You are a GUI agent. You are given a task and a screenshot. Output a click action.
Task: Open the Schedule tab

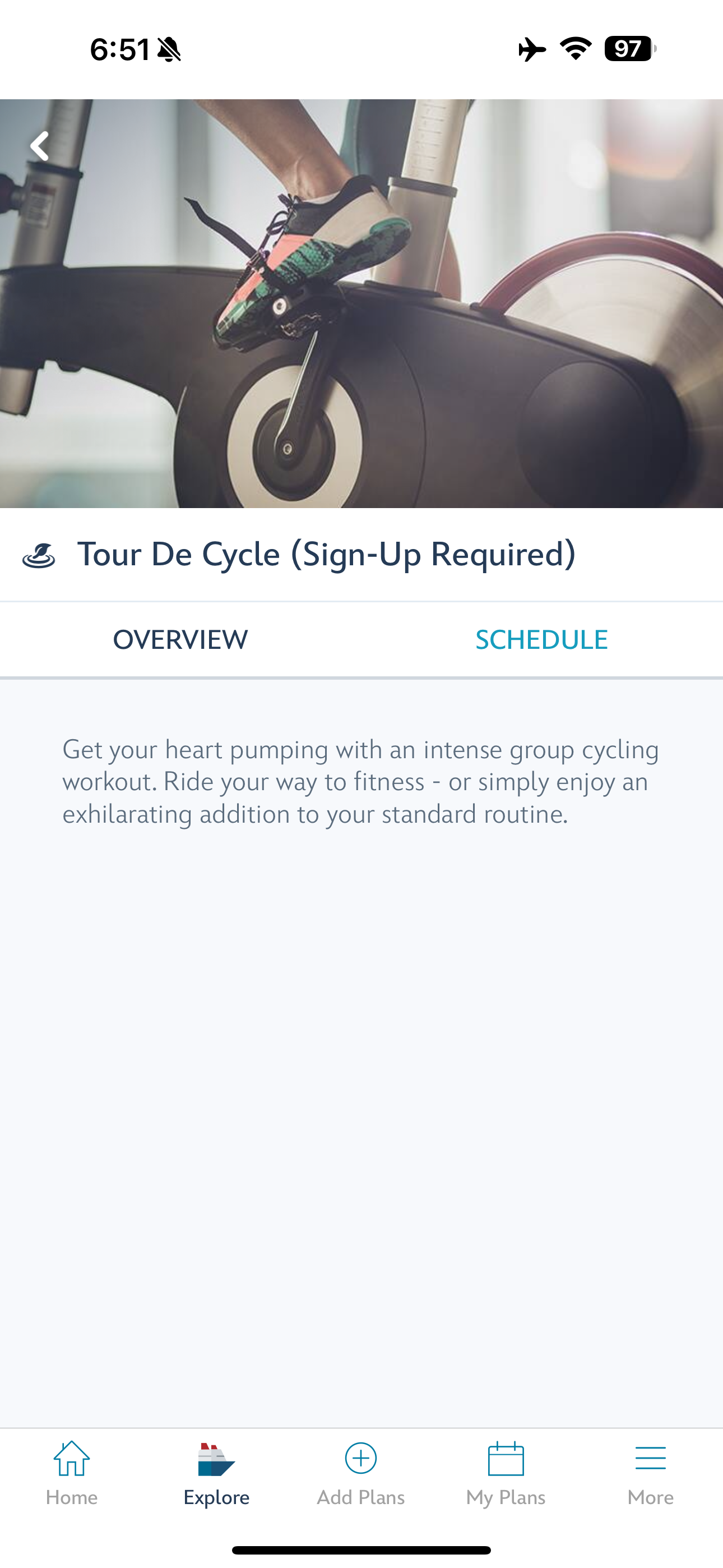(541, 640)
